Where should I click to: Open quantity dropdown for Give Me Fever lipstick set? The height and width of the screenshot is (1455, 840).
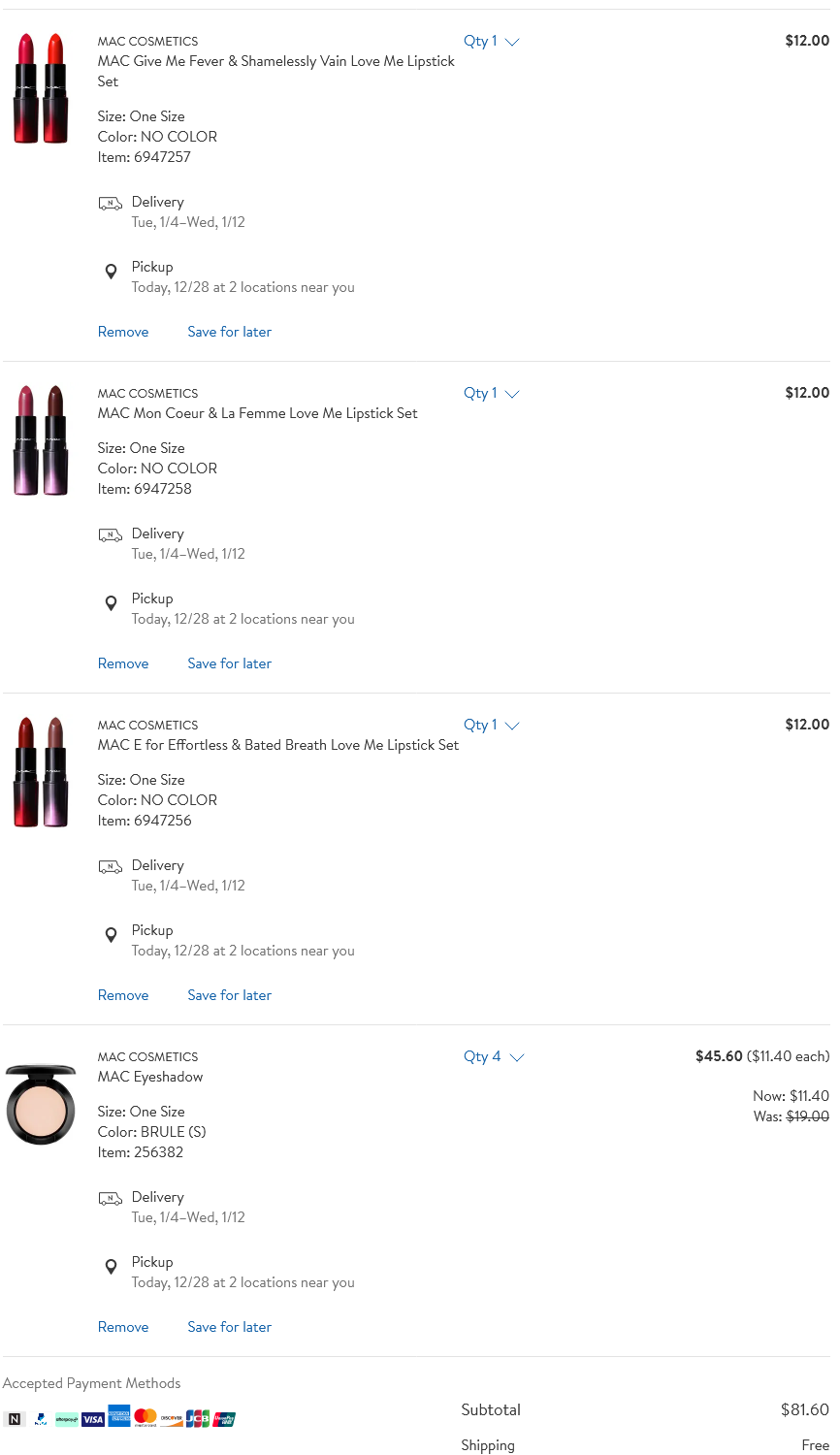[x=491, y=41]
